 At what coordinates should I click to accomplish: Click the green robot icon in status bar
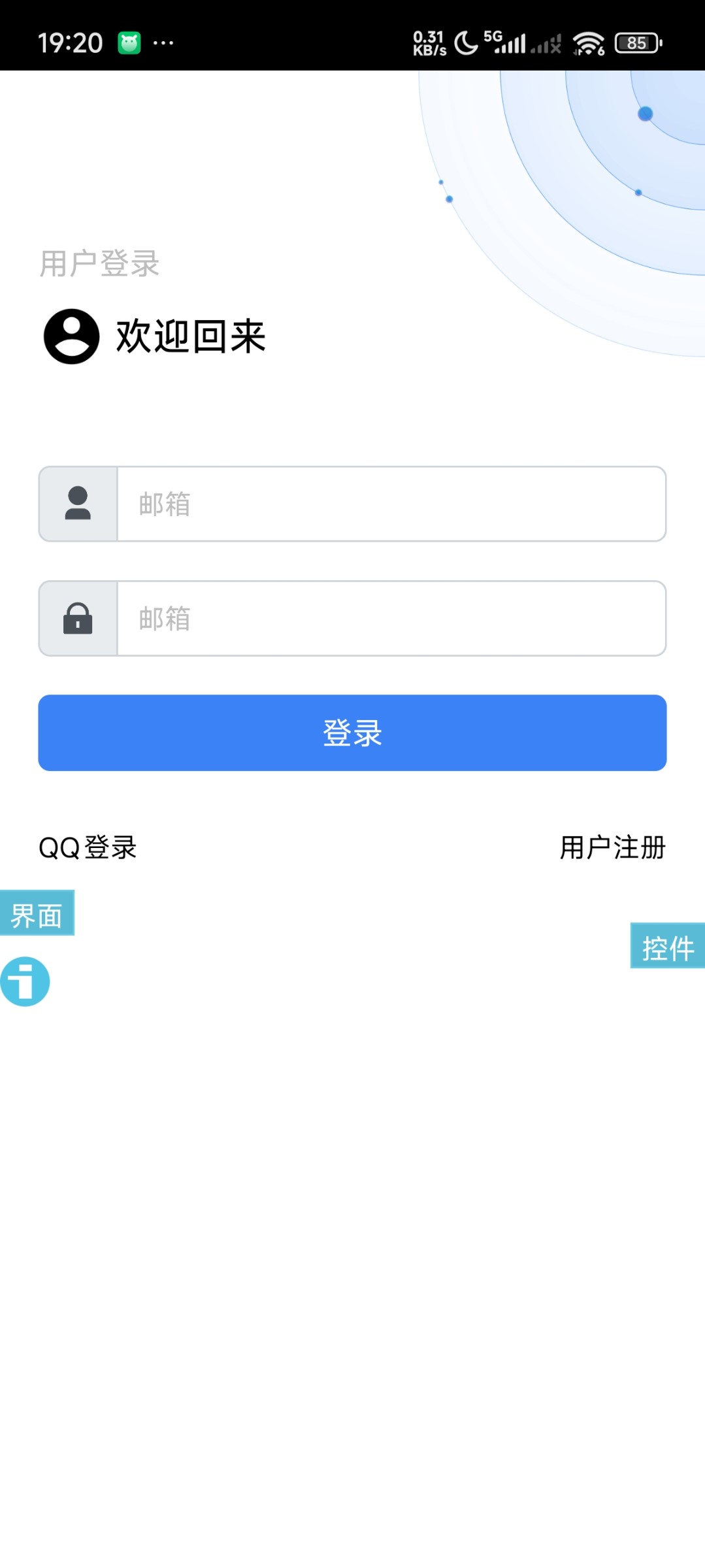[x=129, y=42]
